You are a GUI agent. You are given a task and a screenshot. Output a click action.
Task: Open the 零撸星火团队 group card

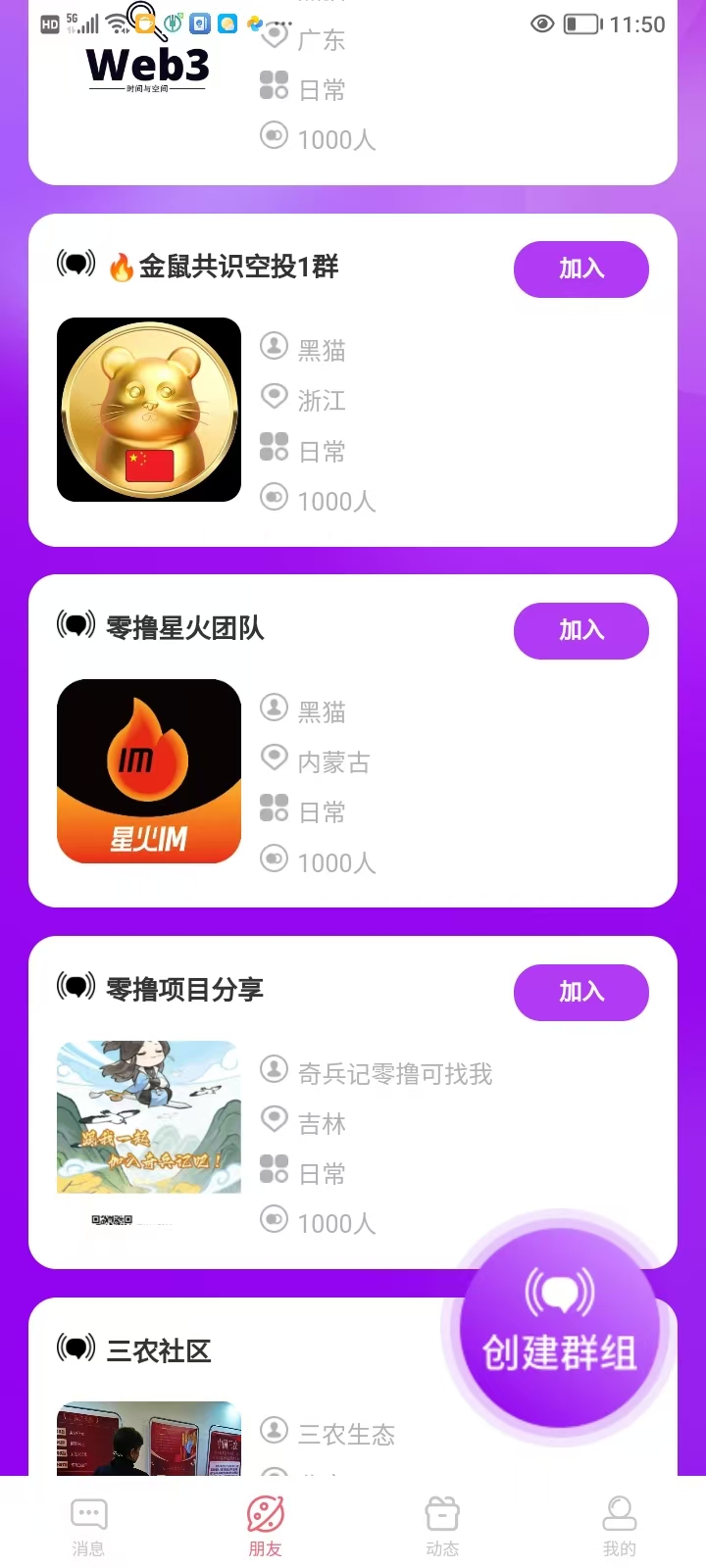click(353, 742)
